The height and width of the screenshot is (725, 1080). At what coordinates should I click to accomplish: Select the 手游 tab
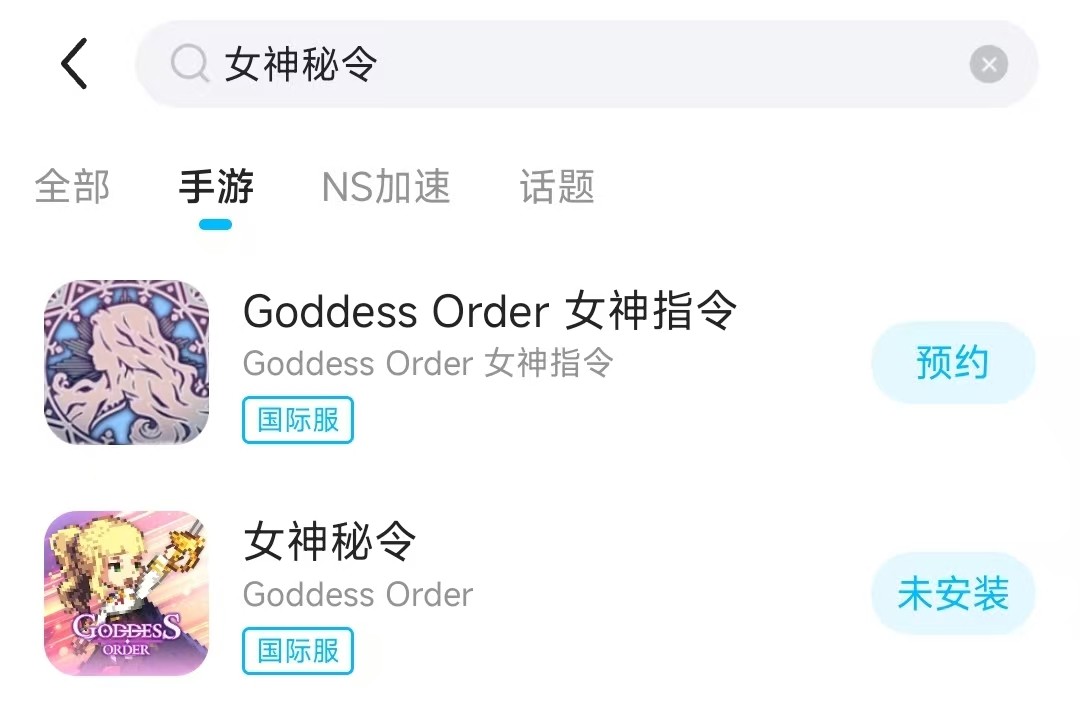(216, 187)
